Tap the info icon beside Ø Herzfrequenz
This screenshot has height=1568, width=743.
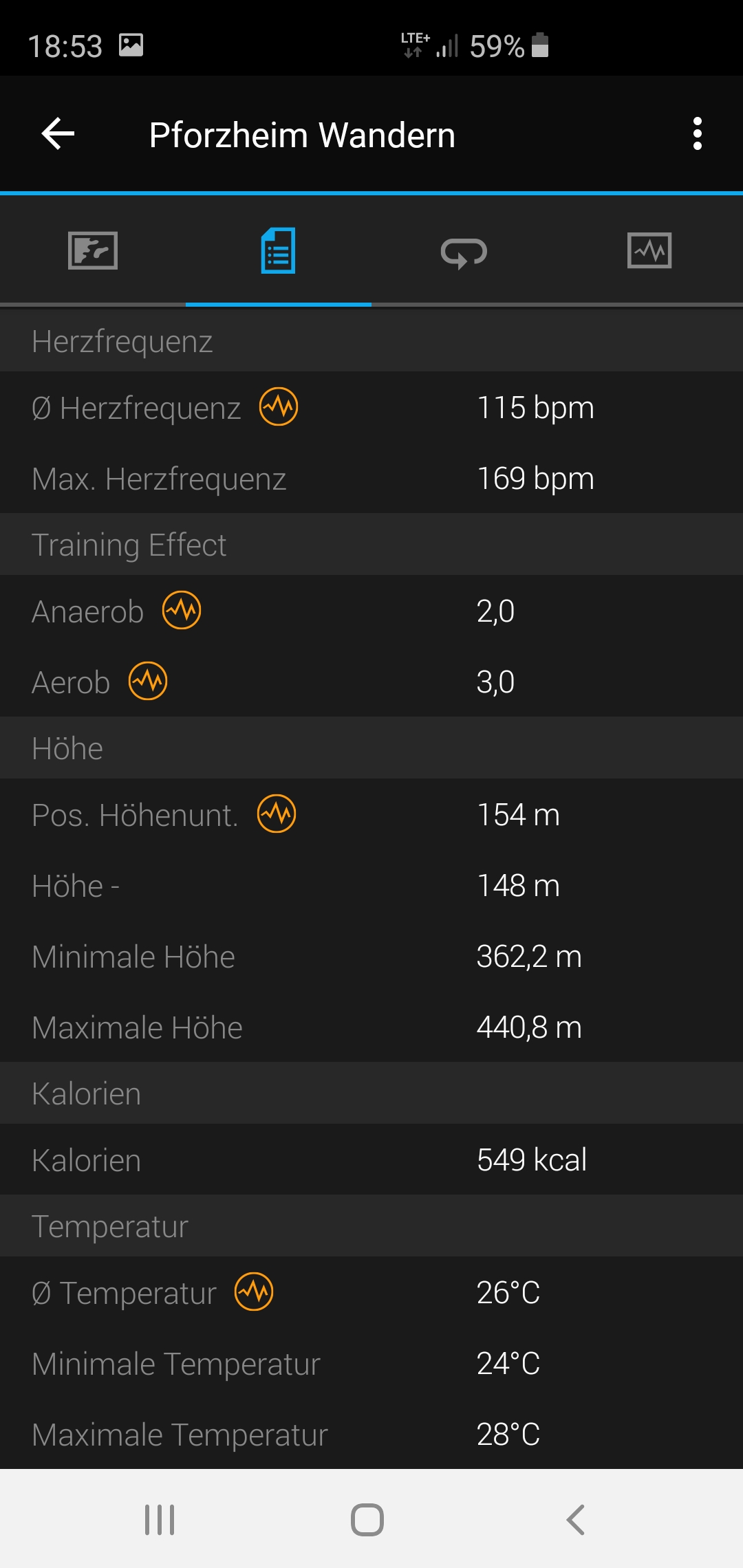[x=279, y=407]
